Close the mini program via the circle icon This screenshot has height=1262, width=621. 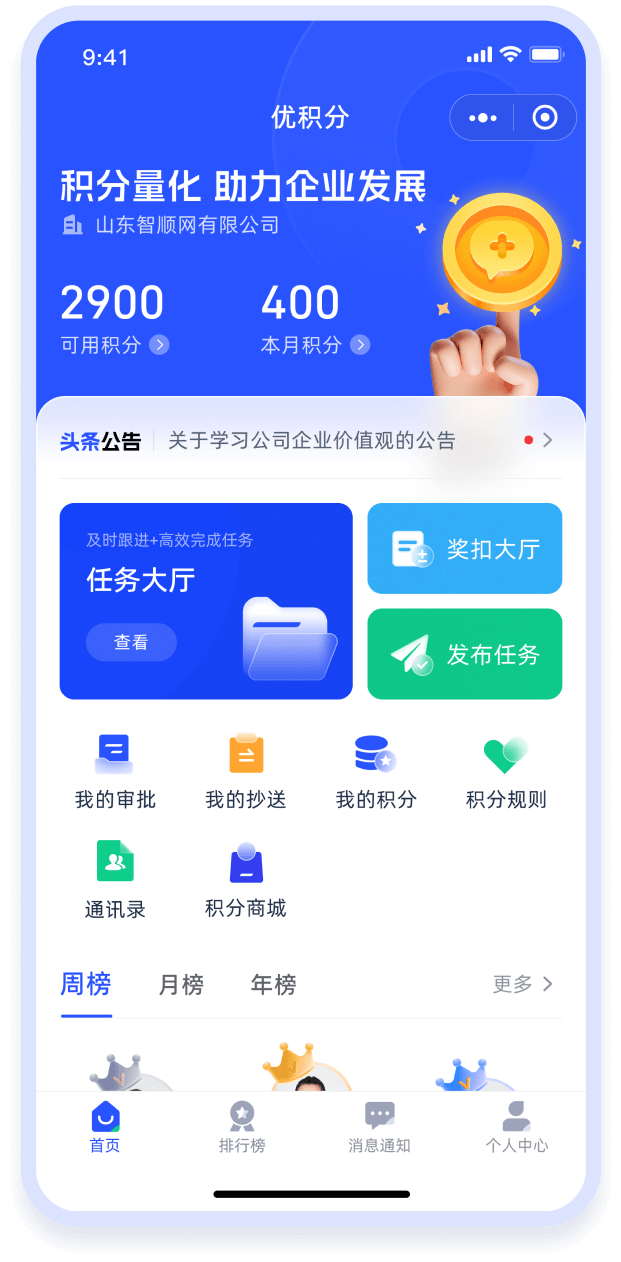(545, 118)
